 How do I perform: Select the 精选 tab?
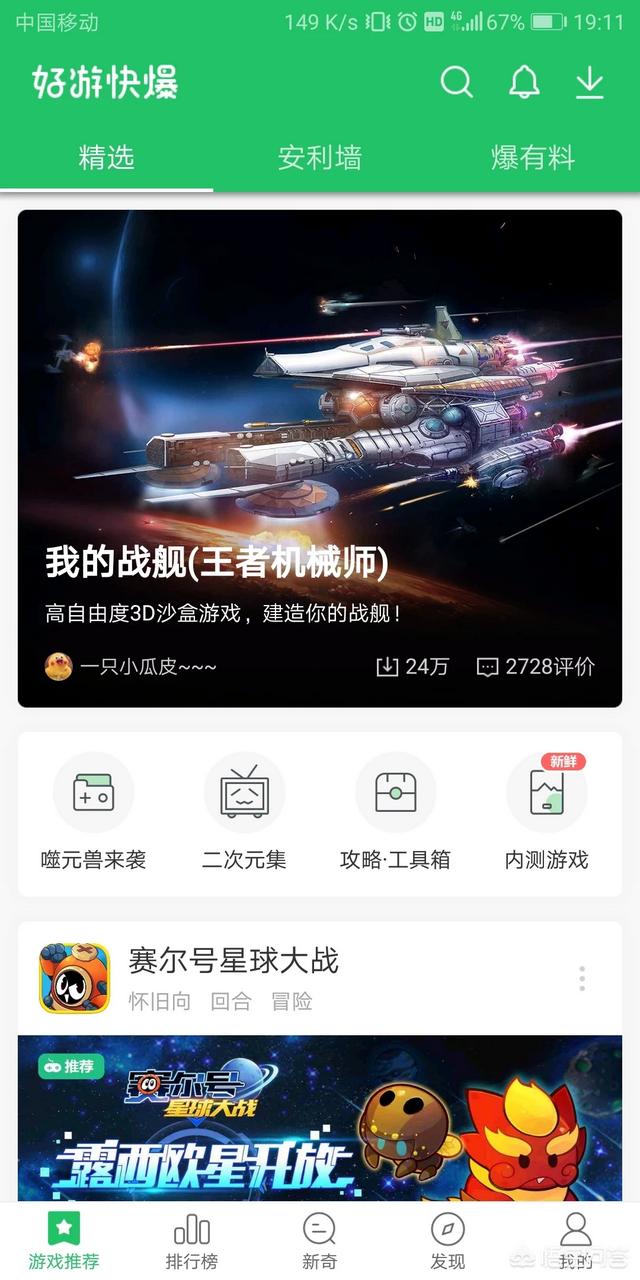(x=106, y=157)
